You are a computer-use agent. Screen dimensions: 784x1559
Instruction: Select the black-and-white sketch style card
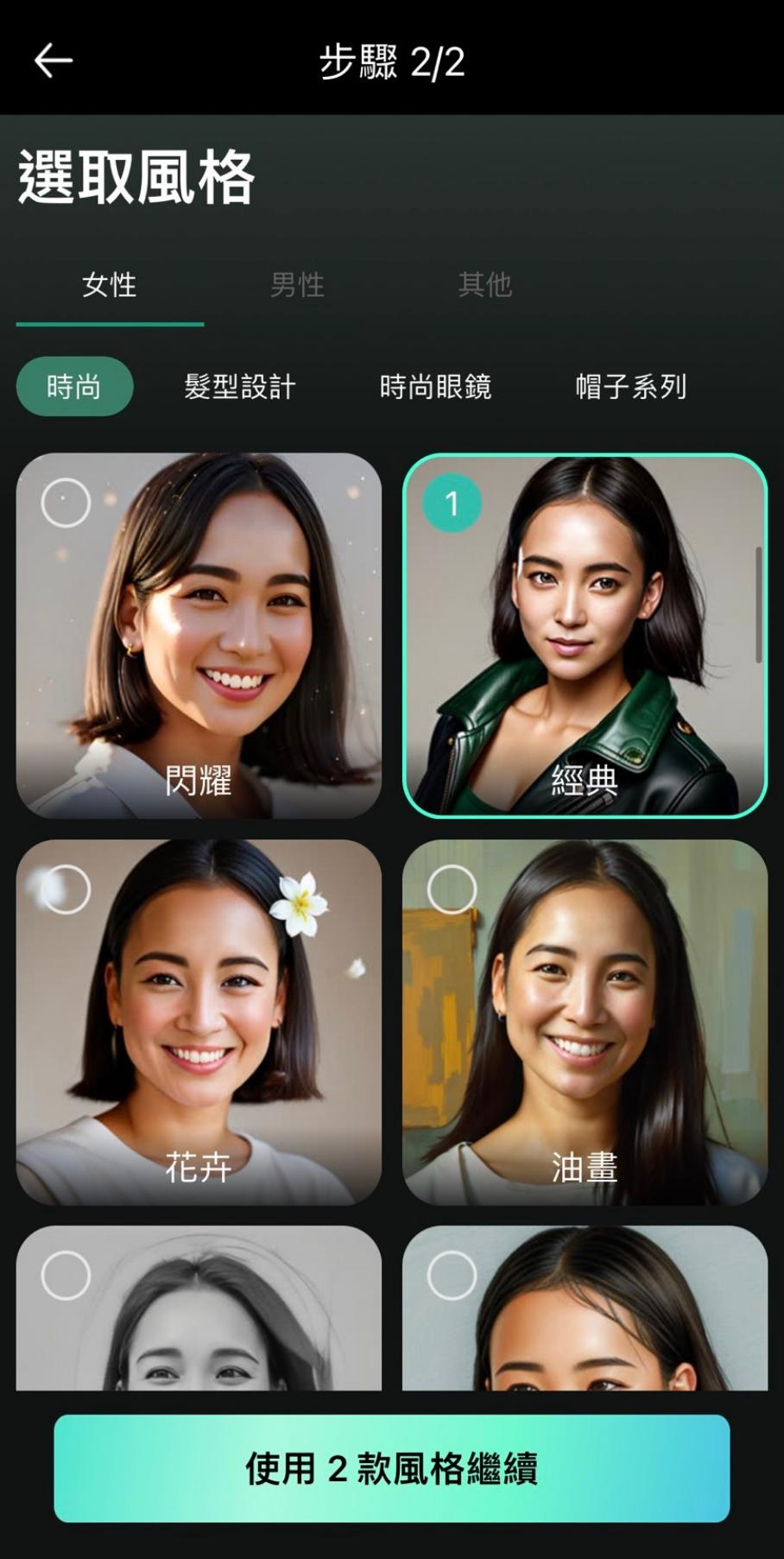(x=199, y=1309)
